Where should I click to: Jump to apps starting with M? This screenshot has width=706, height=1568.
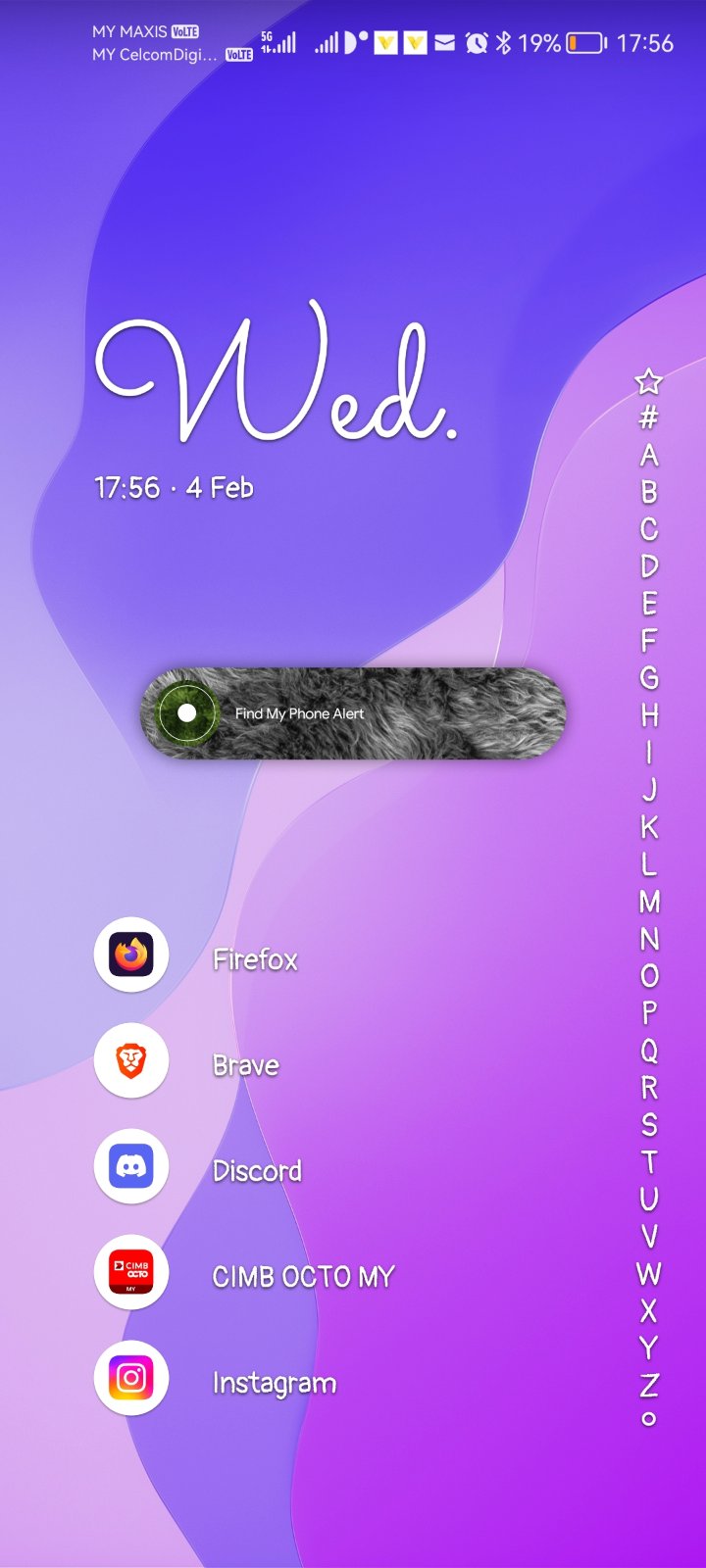click(648, 902)
